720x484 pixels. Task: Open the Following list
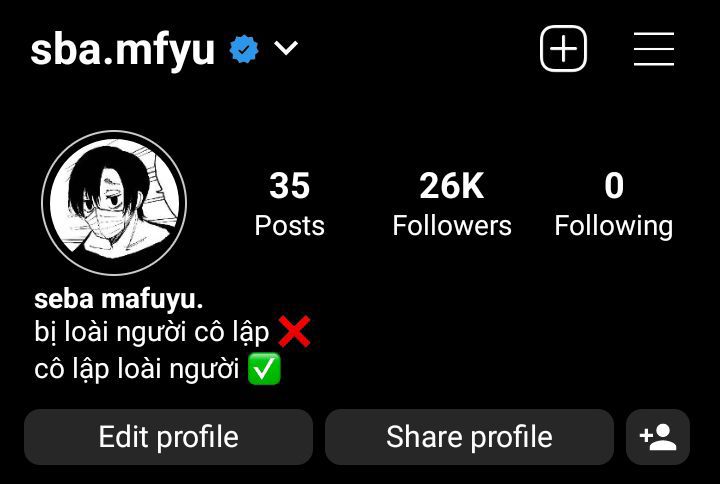(x=613, y=204)
